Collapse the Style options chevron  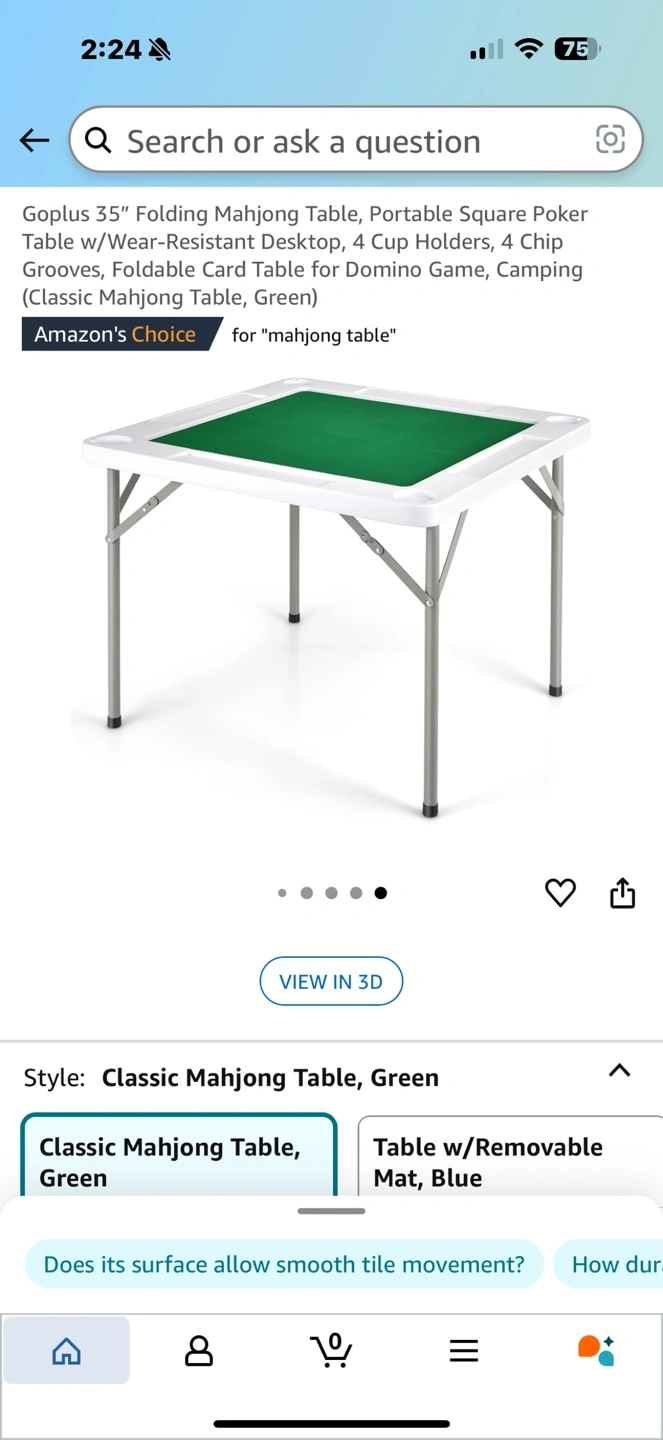pos(619,1071)
